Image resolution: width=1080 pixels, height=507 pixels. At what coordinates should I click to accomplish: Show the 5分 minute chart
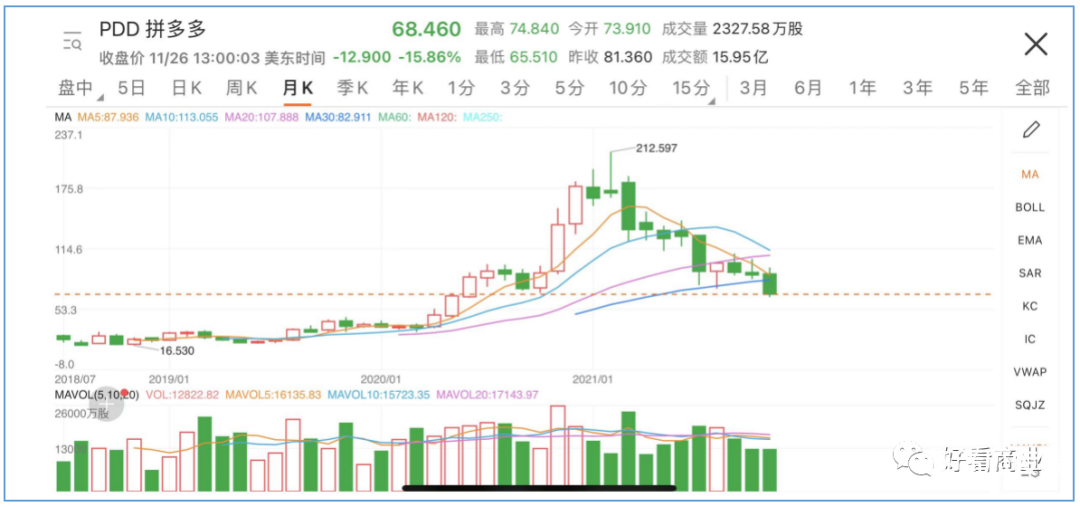pyautogui.click(x=569, y=88)
